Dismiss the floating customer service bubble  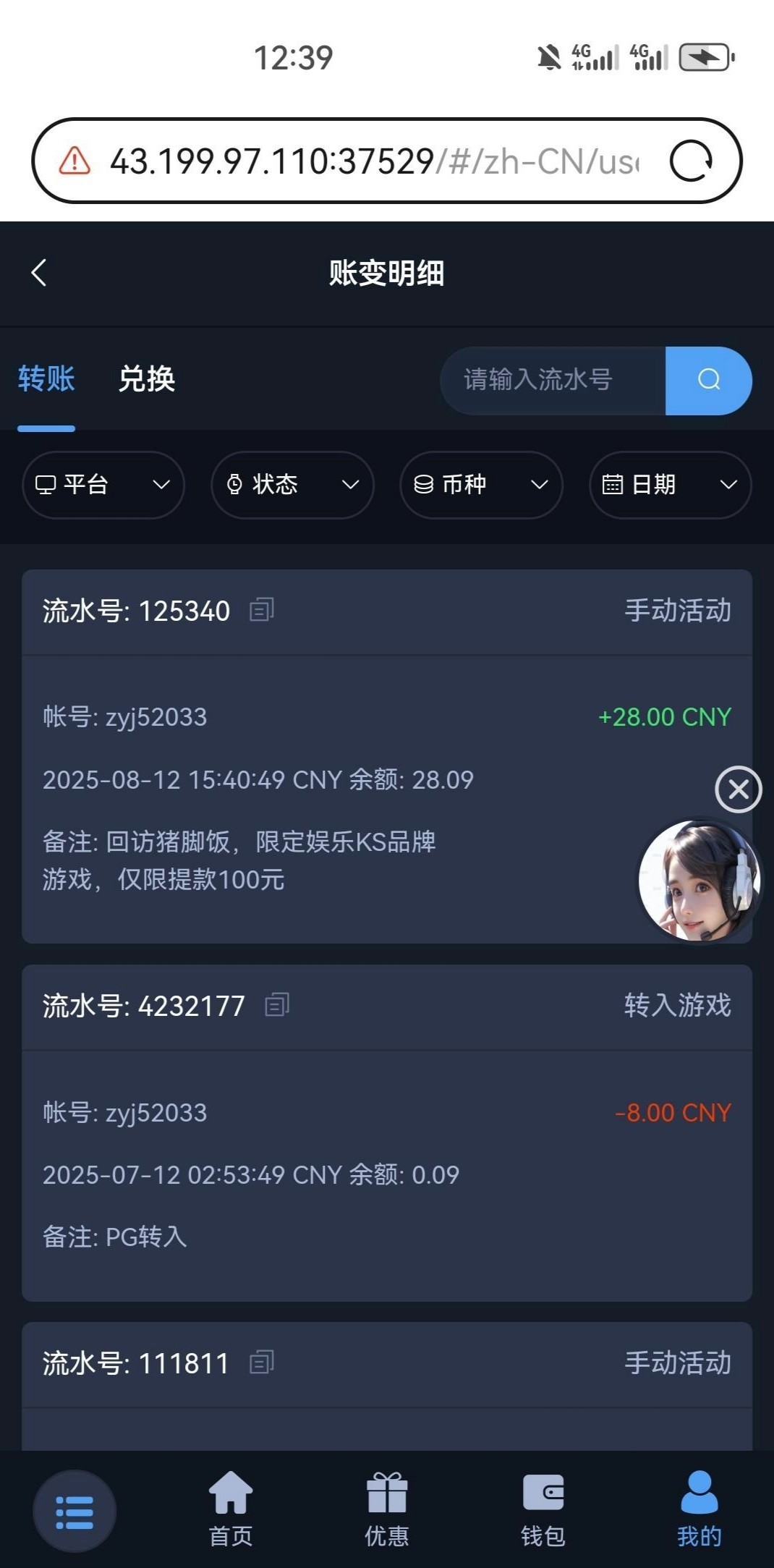point(738,789)
